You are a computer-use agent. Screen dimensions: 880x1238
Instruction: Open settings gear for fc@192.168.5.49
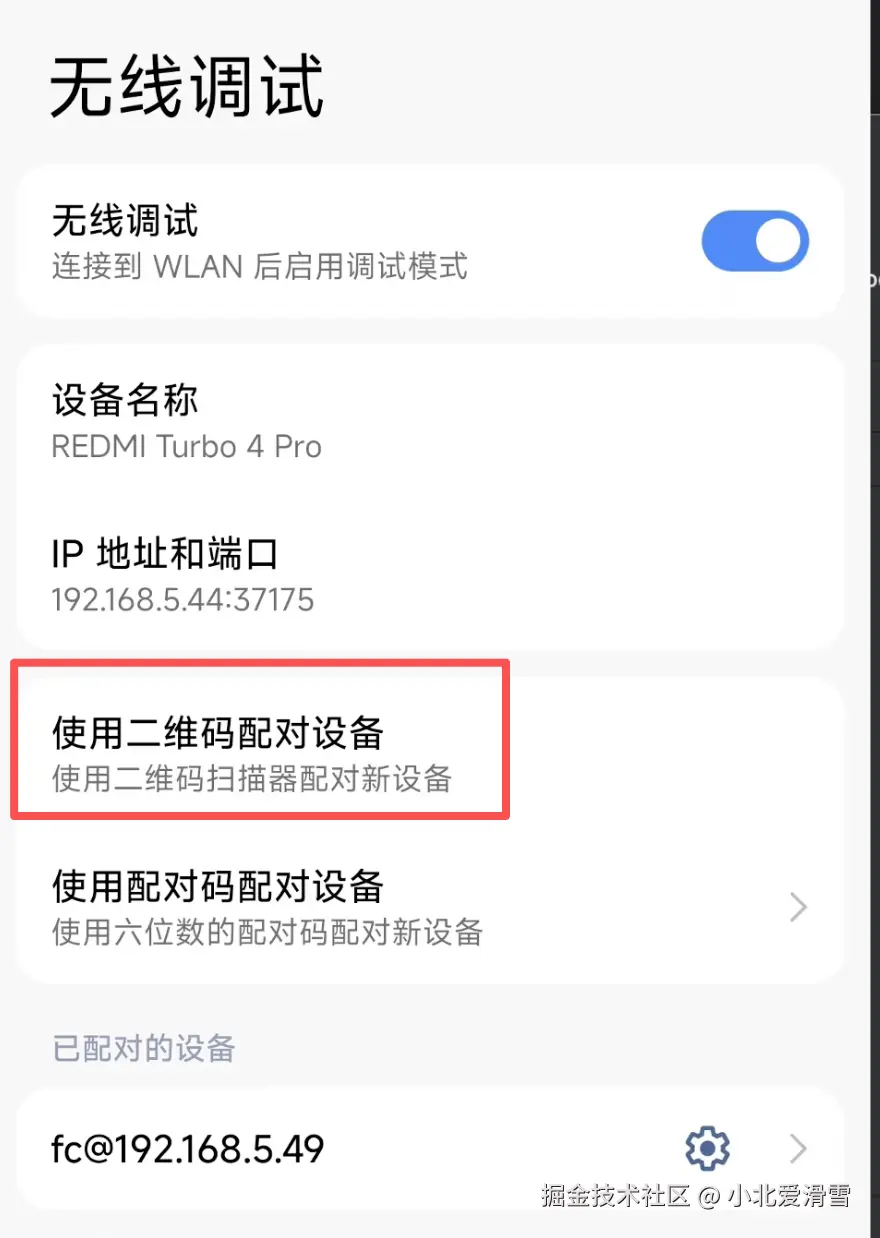coord(707,1148)
